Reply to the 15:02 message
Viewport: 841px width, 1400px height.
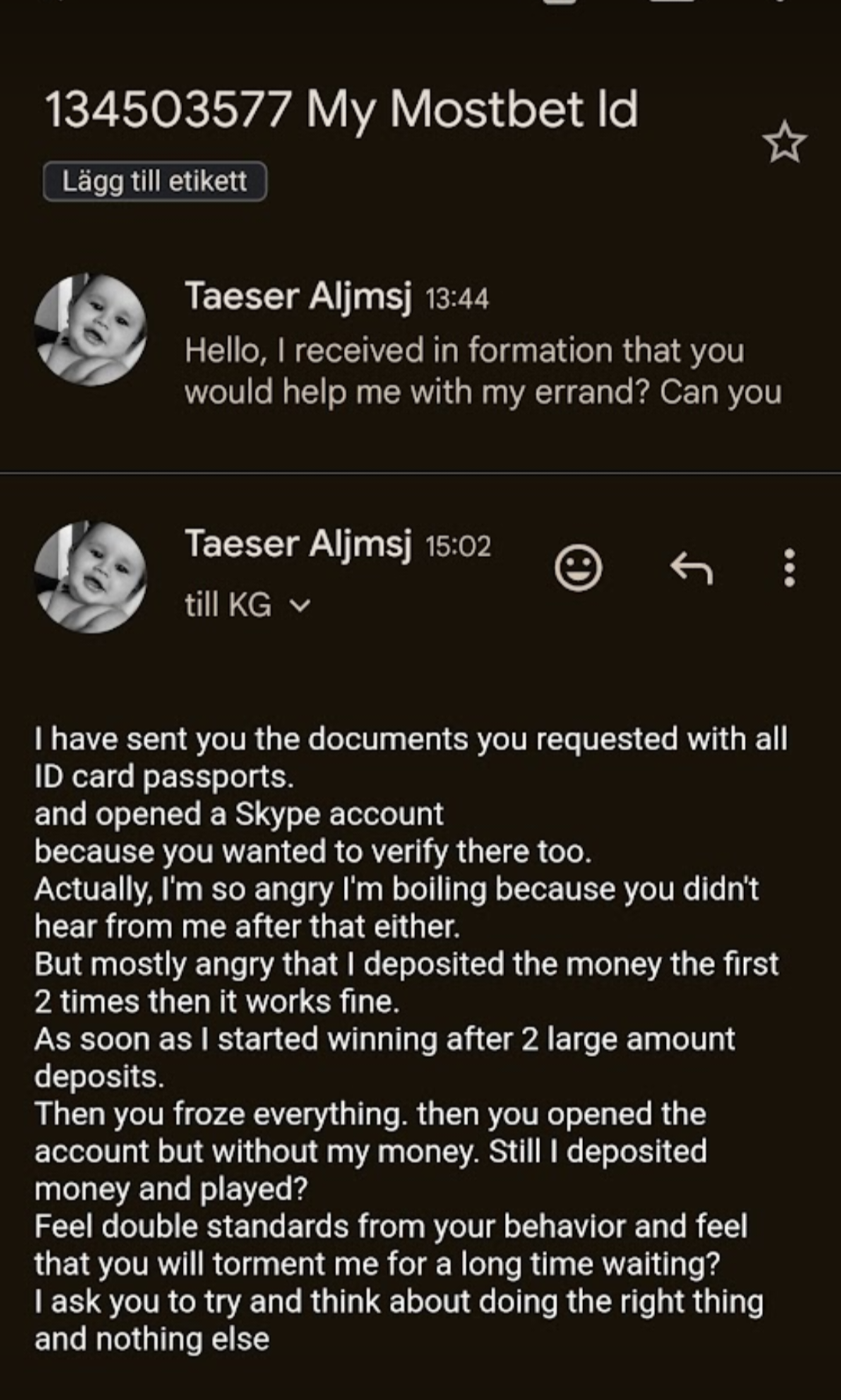[692, 567]
